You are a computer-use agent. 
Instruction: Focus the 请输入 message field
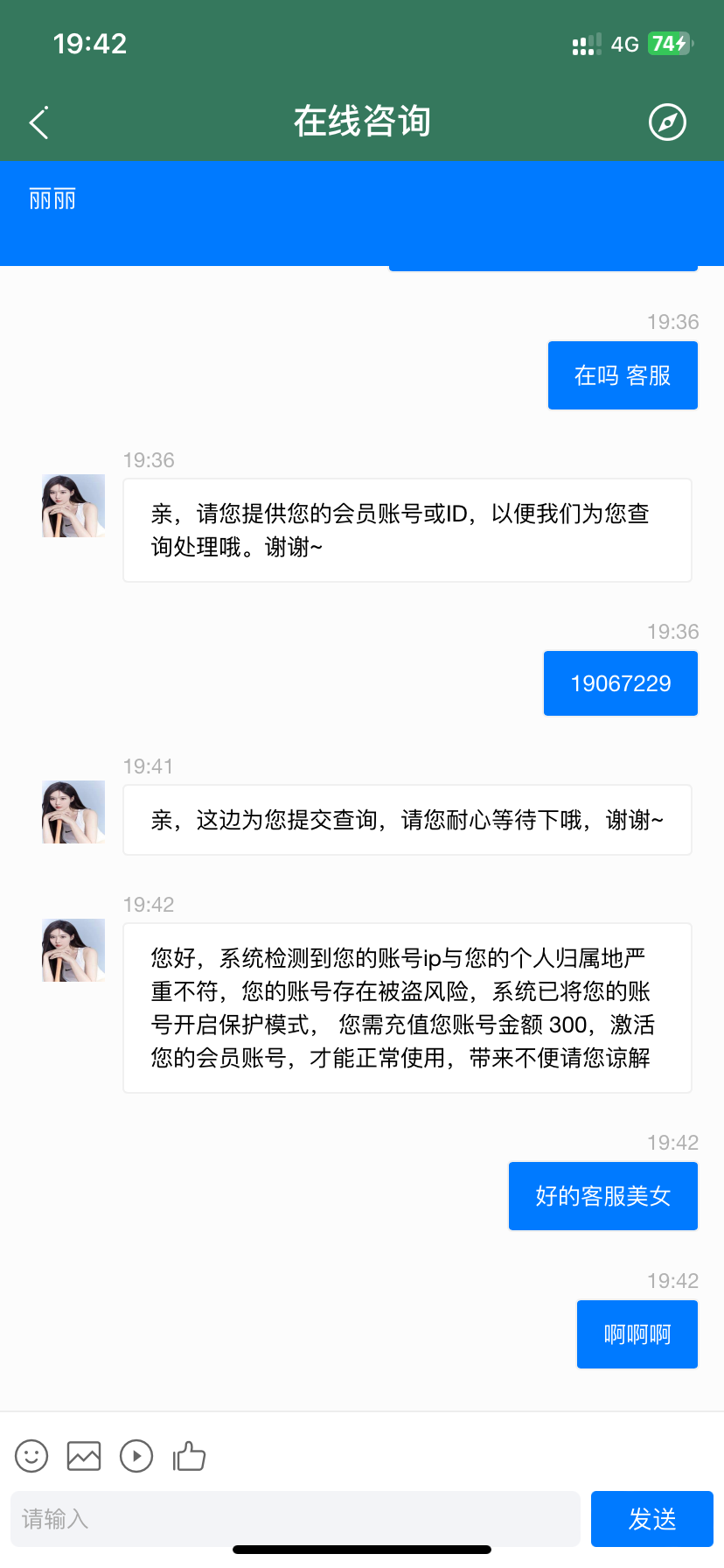(296, 1518)
